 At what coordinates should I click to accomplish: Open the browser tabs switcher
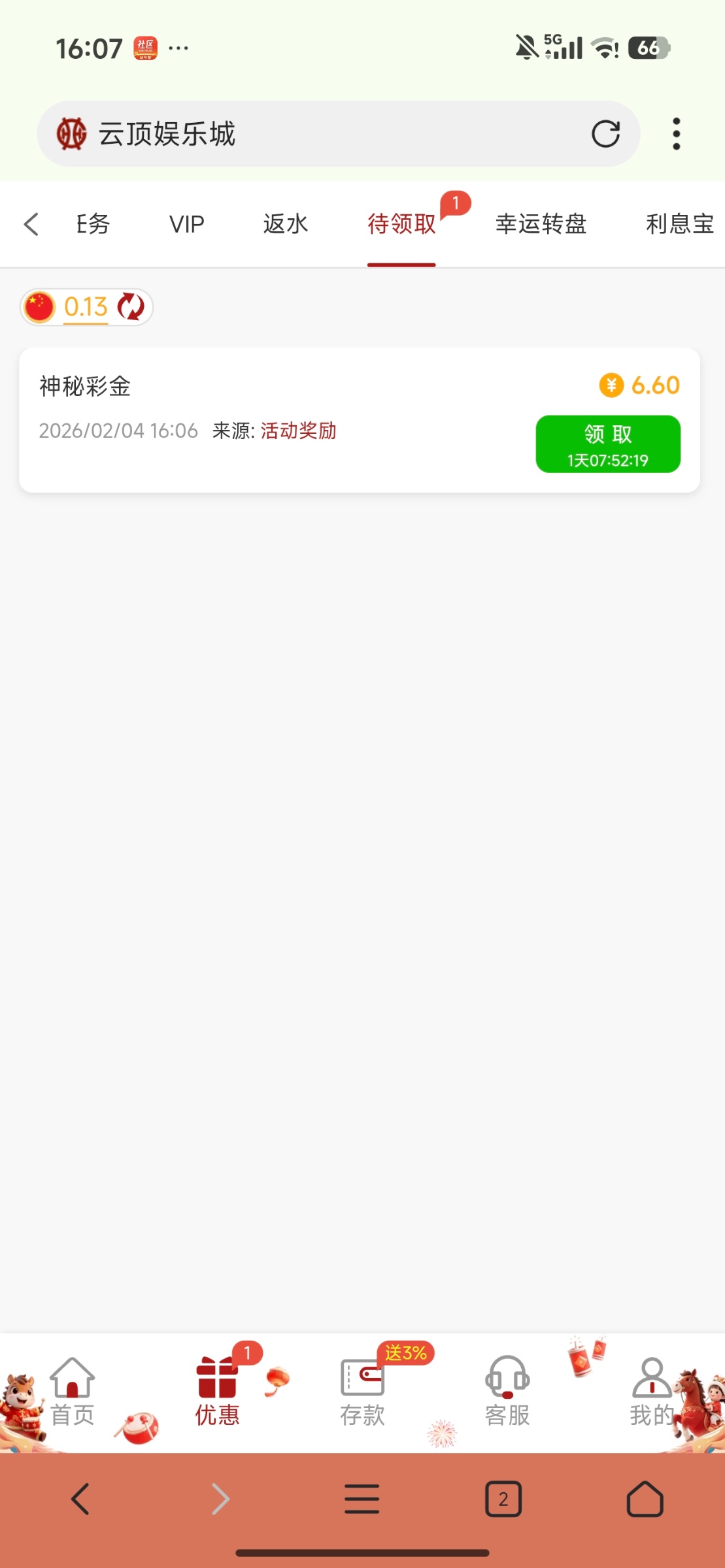pos(503,1499)
